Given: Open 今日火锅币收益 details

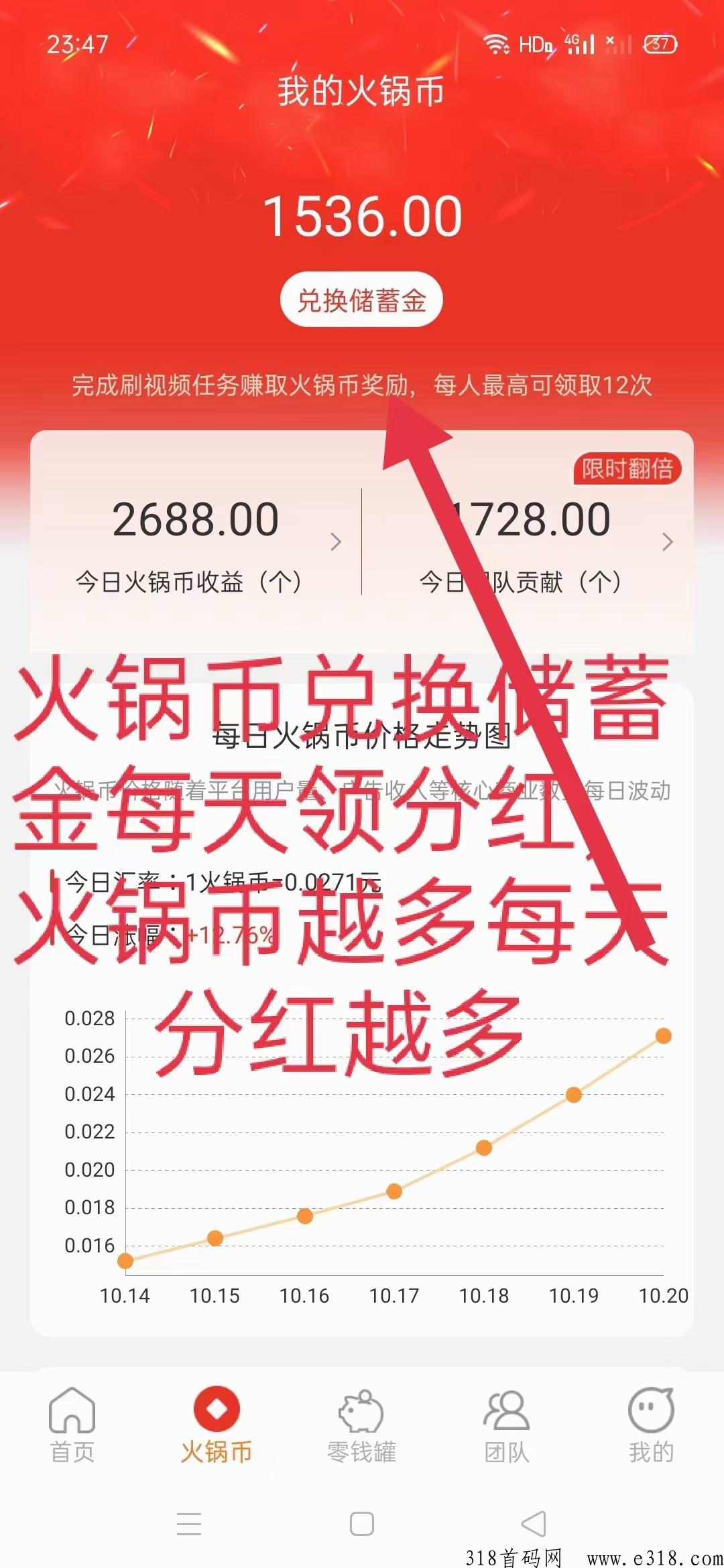Looking at the screenshot, I should 196,541.
